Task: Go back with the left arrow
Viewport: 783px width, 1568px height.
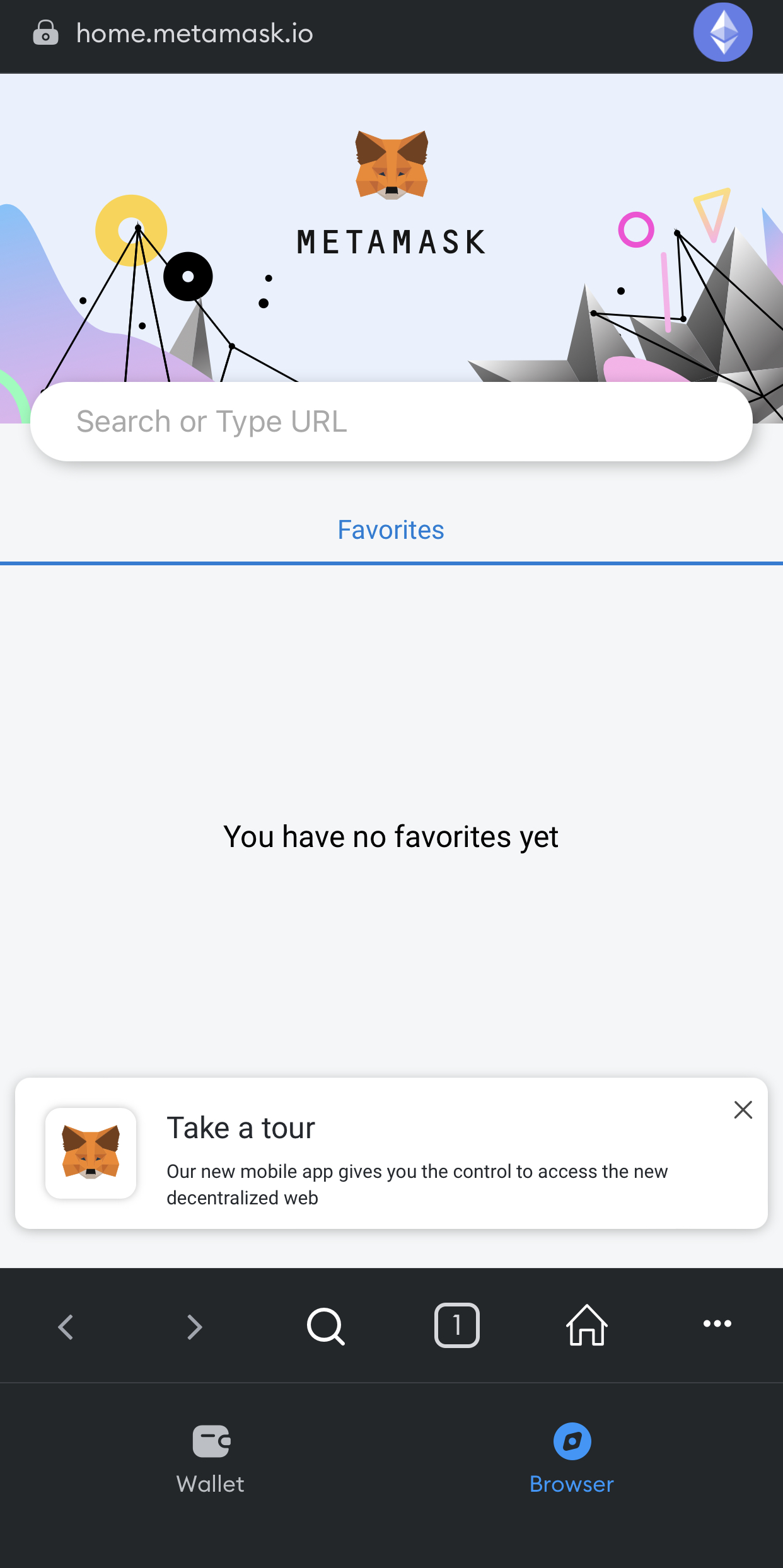Action: pyautogui.click(x=66, y=1326)
